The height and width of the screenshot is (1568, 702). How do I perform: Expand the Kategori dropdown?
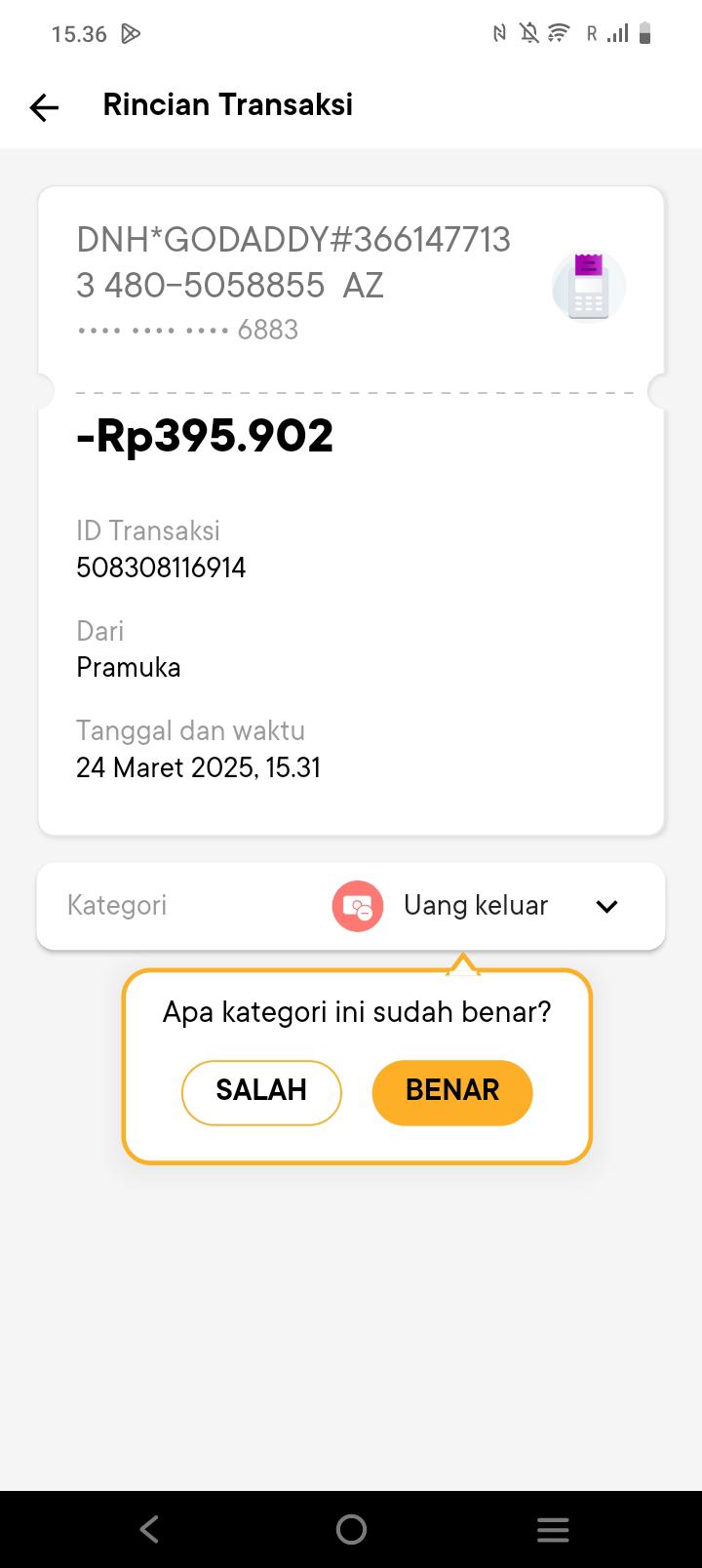[x=606, y=906]
